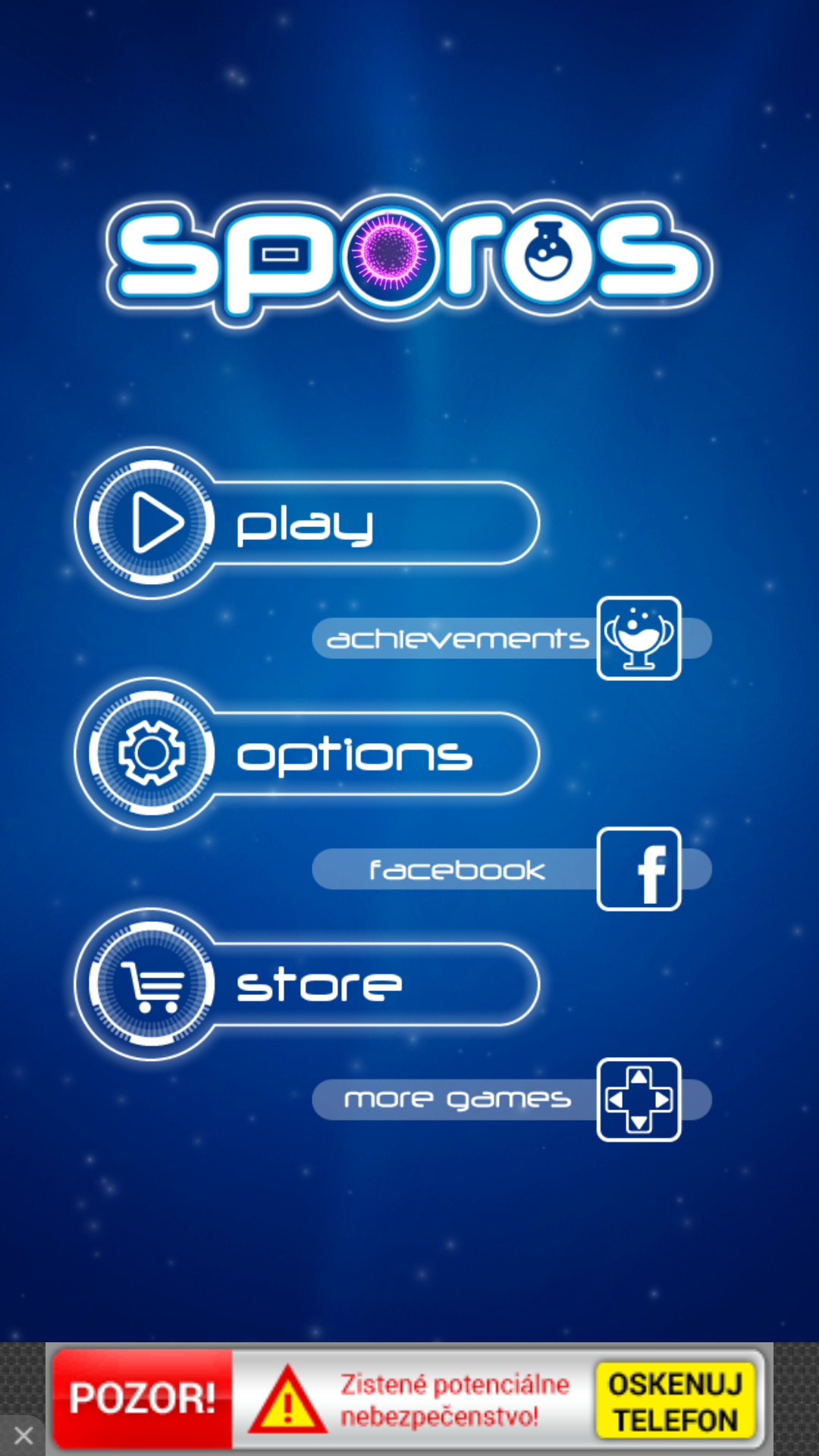Dismiss the ad banner with X
The width and height of the screenshot is (819, 1456).
(23, 1436)
